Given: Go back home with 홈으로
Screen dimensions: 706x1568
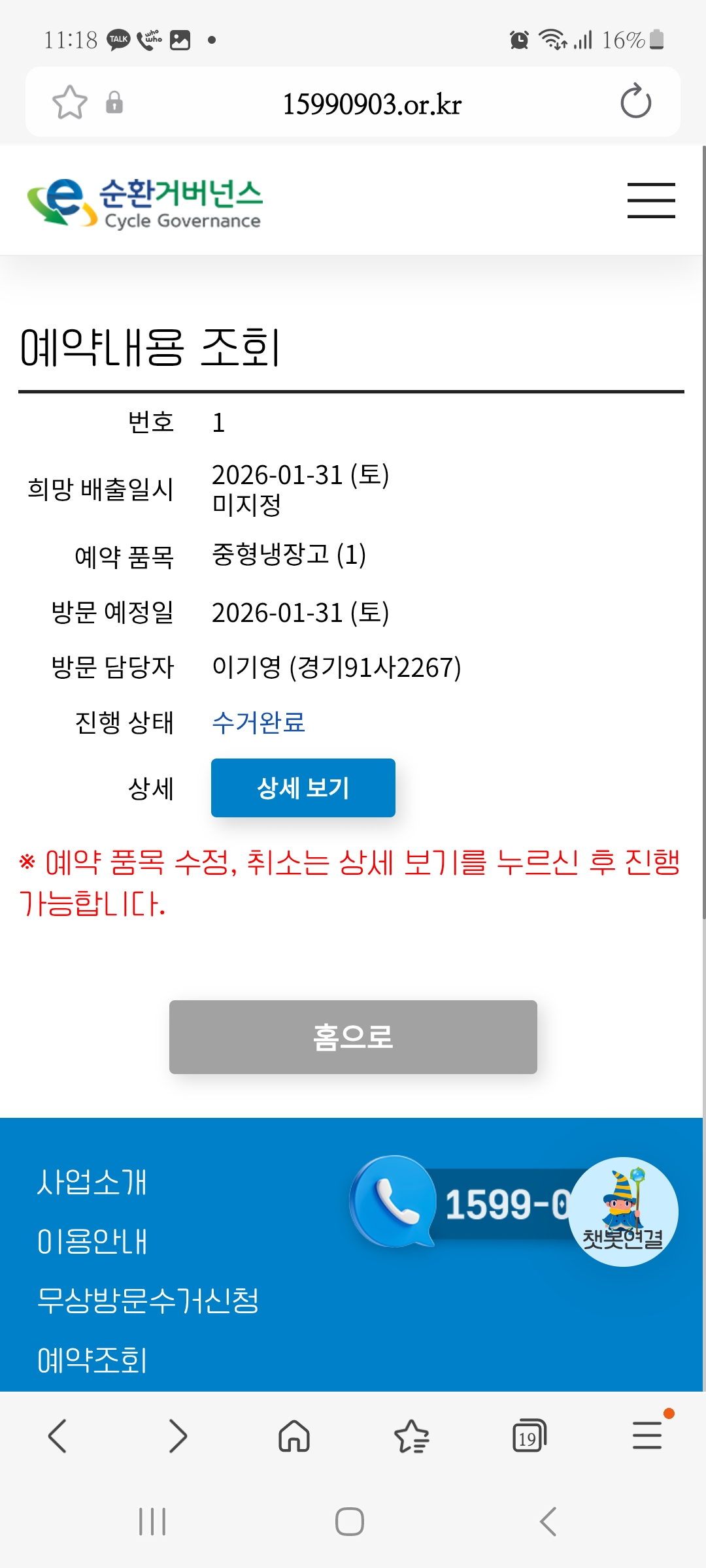Looking at the screenshot, I should (353, 1037).
